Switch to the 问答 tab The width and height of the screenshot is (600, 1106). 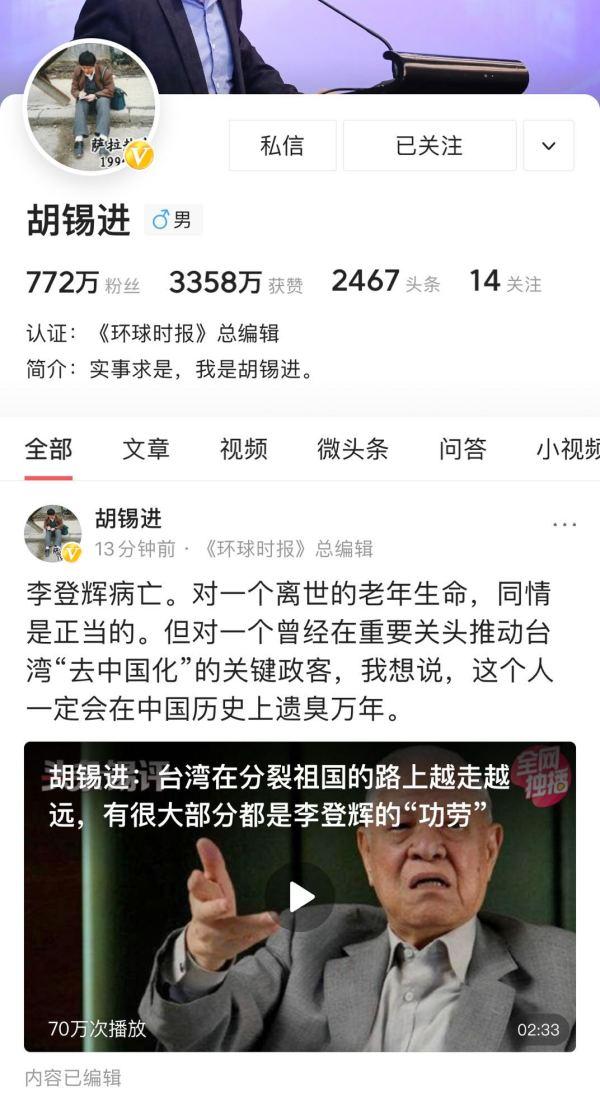(x=462, y=449)
